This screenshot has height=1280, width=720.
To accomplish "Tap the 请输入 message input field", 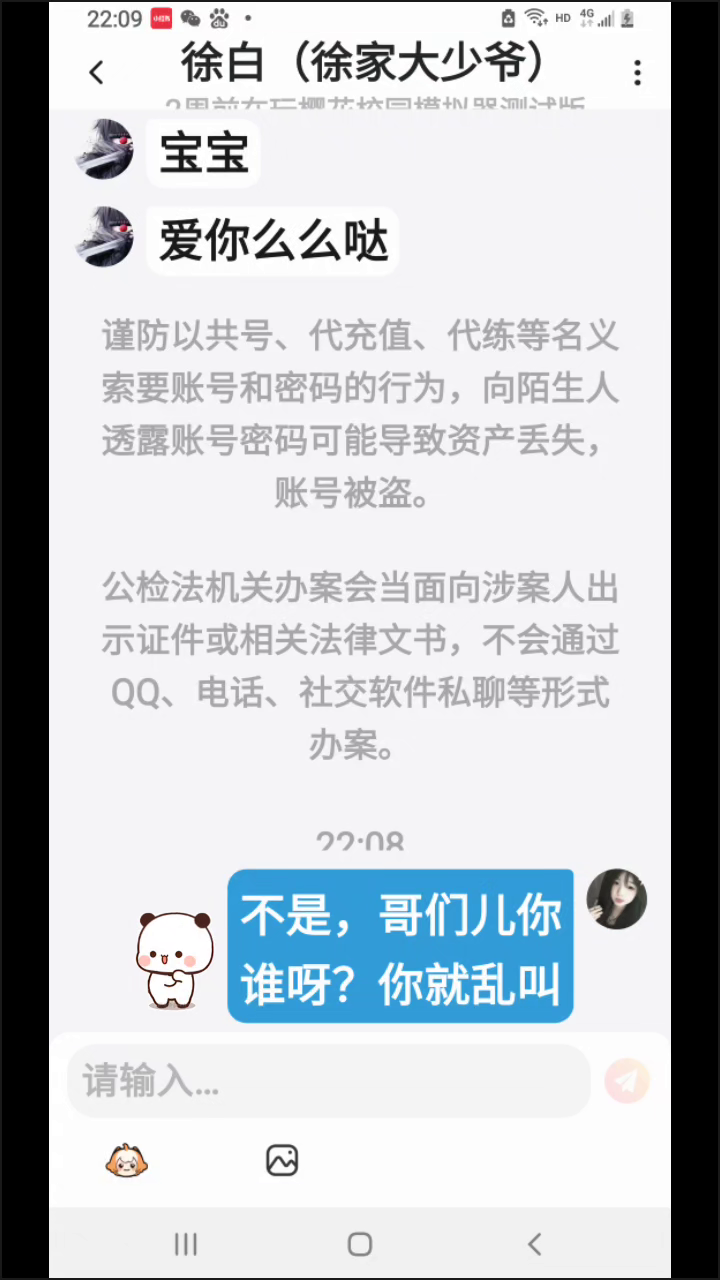I will (x=328, y=1081).
